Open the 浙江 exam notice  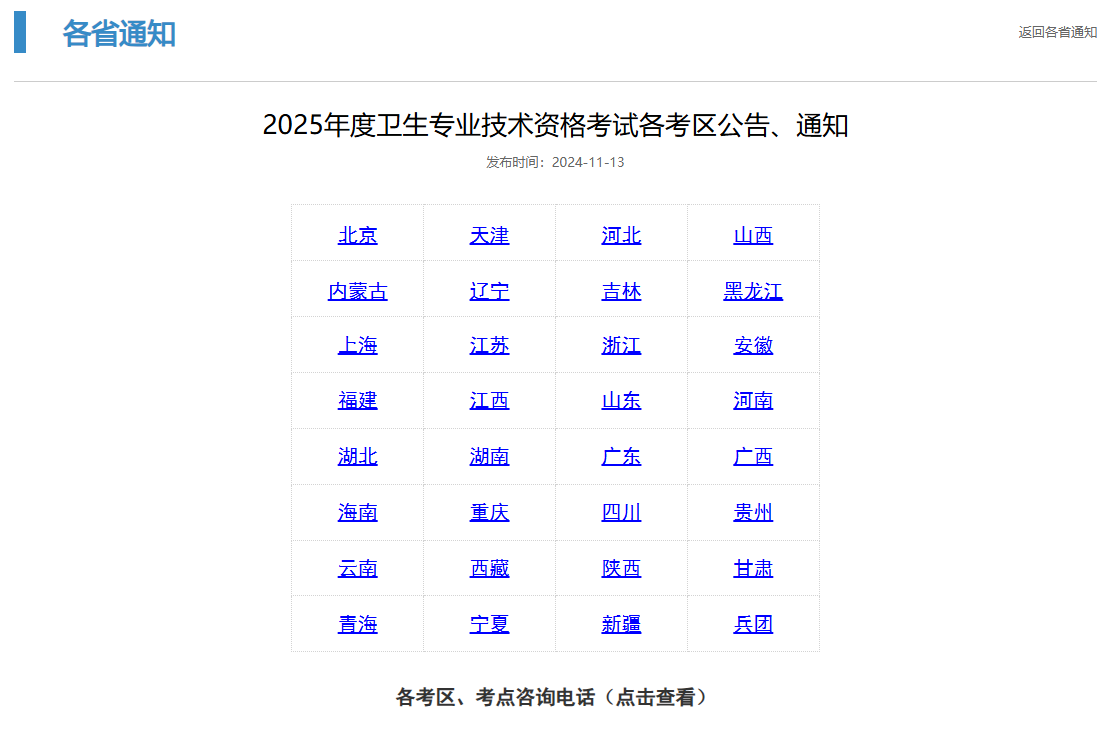(621, 346)
